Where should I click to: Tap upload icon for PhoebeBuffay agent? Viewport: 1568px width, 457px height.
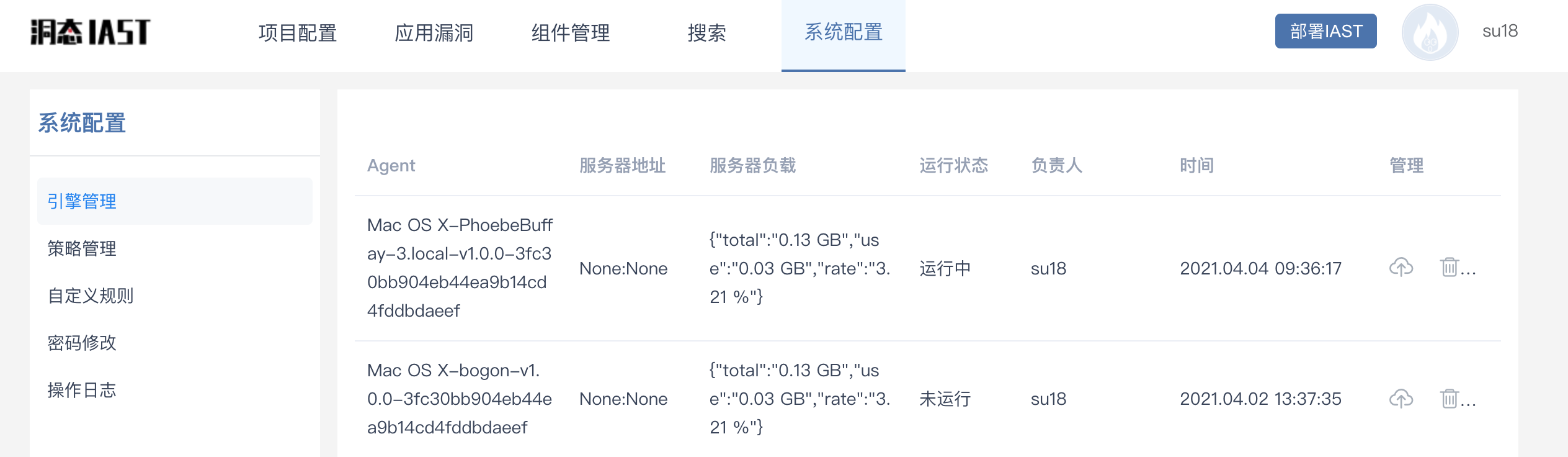(1401, 268)
